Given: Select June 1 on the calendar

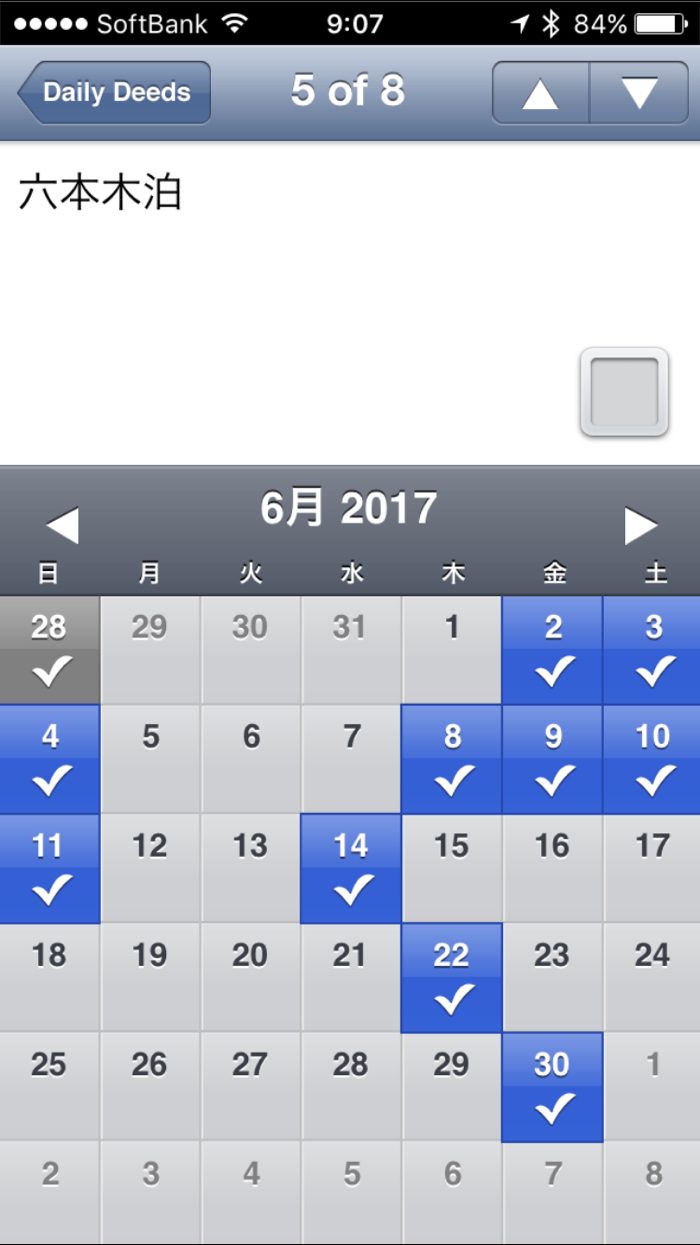Looking at the screenshot, I should coord(452,650).
